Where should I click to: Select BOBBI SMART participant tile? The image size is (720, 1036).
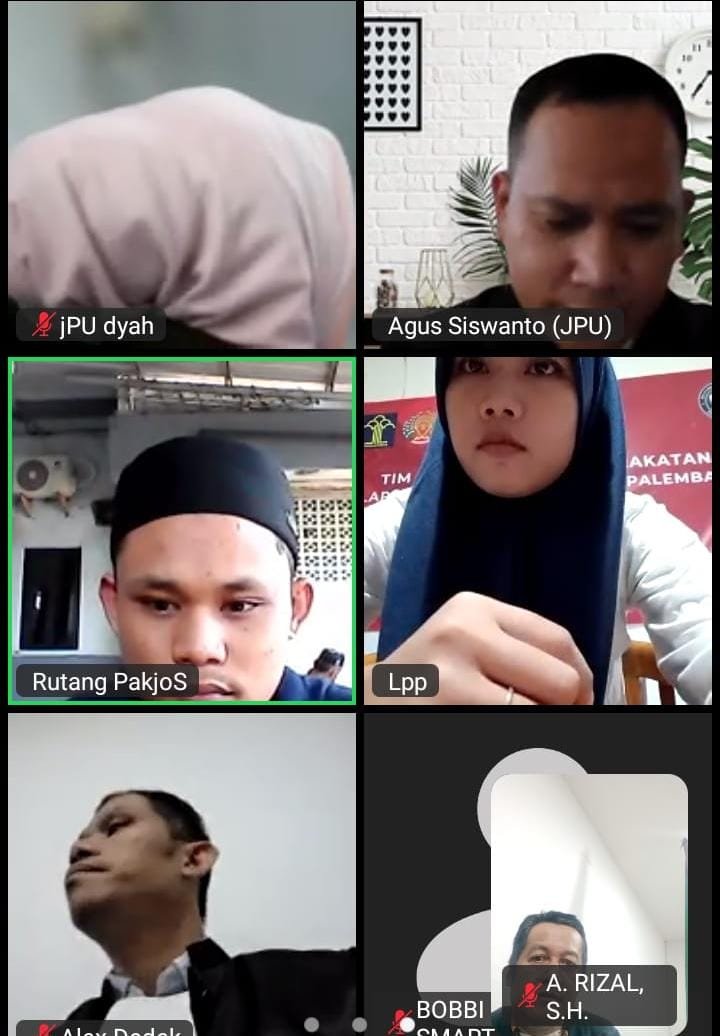pyautogui.click(x=425, y=870)
